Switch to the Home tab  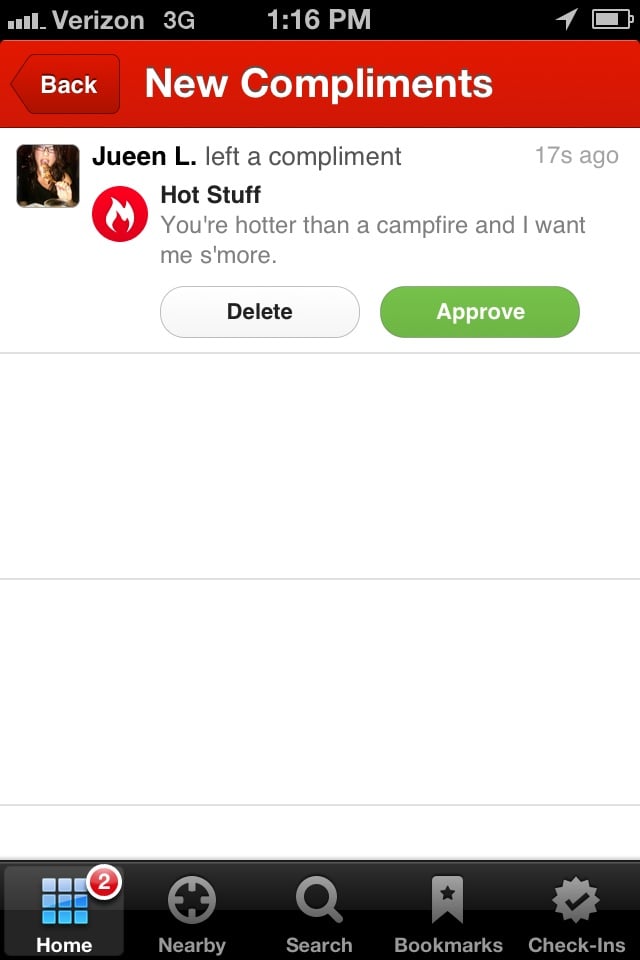(x=64, y=912)
